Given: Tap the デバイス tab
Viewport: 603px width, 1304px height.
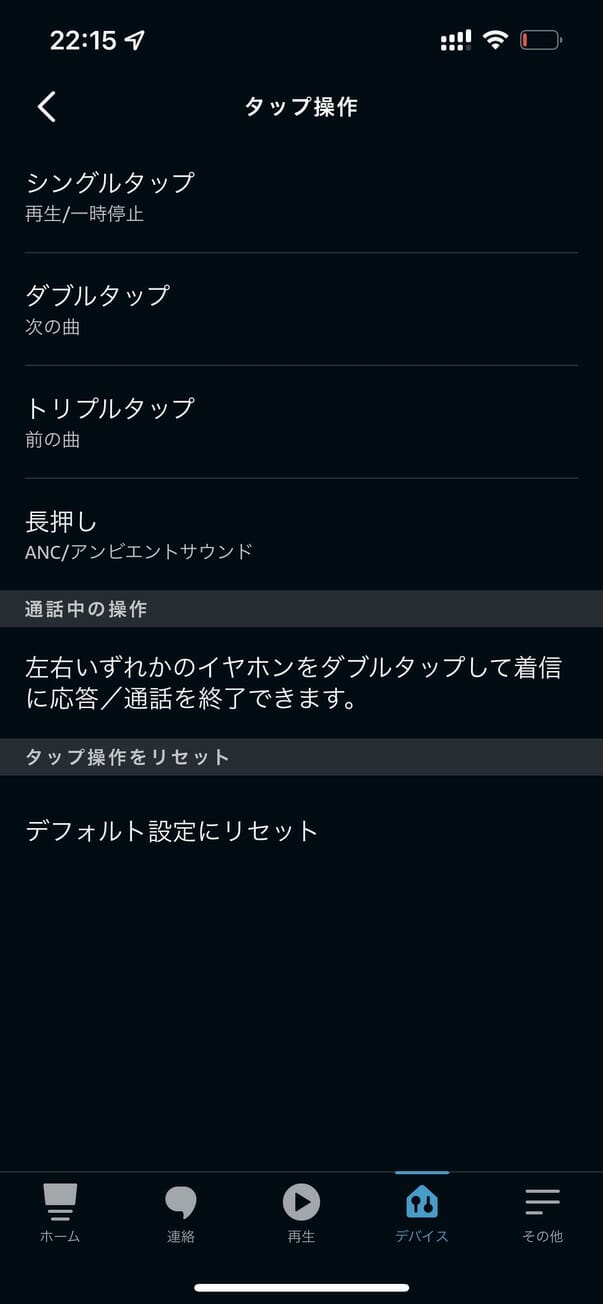Looking at the screenshot, I should [x=422, y=1213].
